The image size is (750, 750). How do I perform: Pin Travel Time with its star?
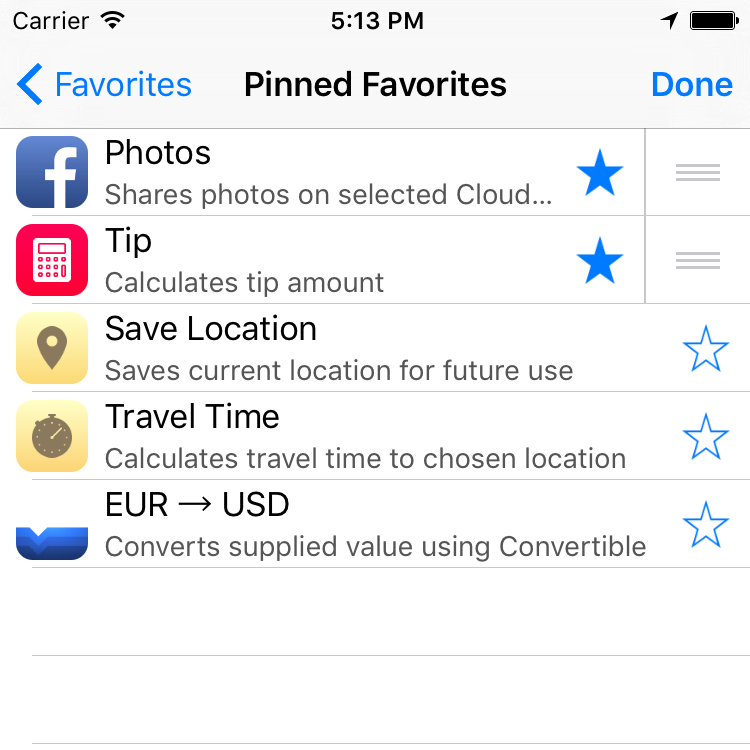[705, 437]
